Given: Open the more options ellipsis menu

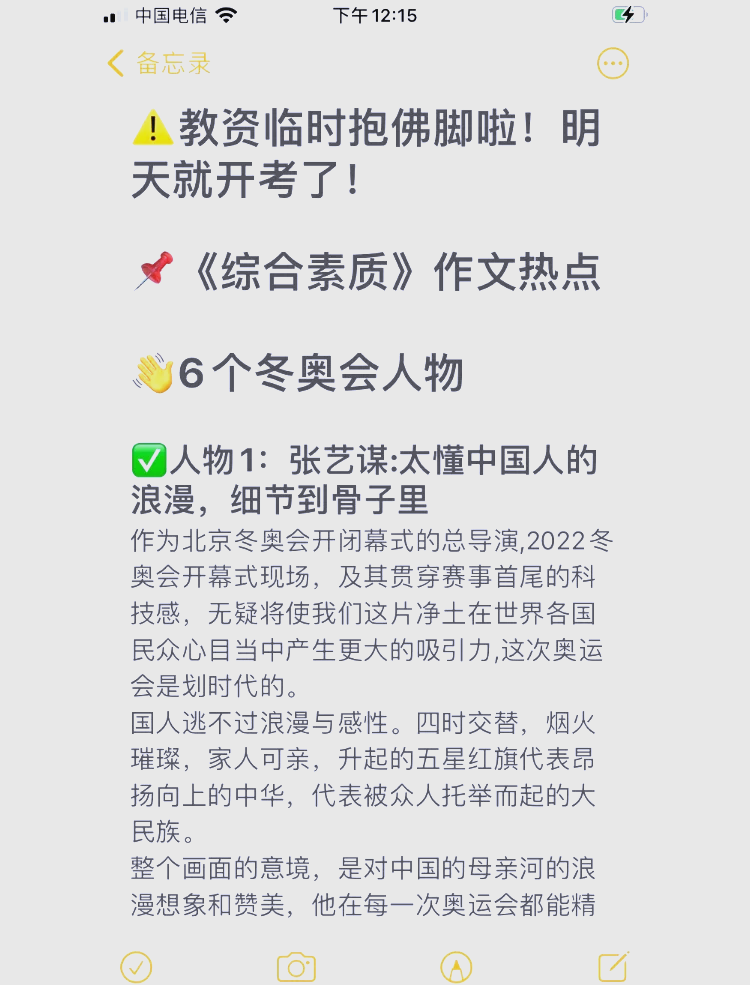Looking at the screenshot, I should (612, 64).
